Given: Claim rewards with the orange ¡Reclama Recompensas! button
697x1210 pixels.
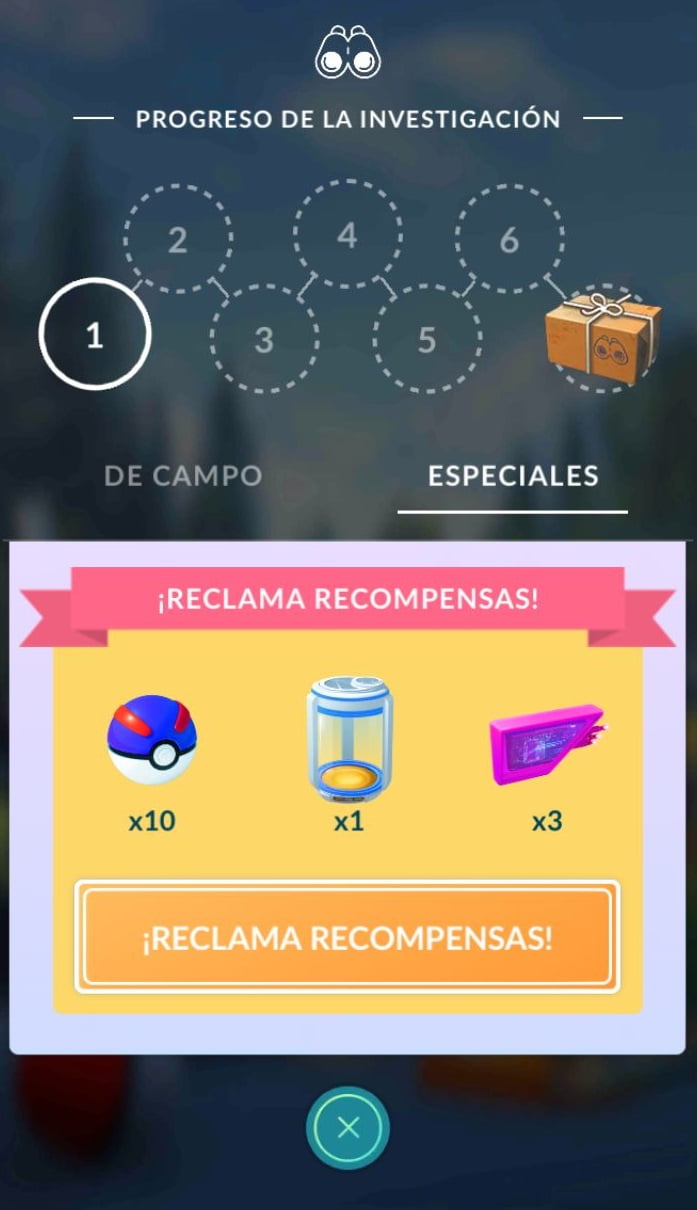Looking at the screenshot, I should click(347, 937).
